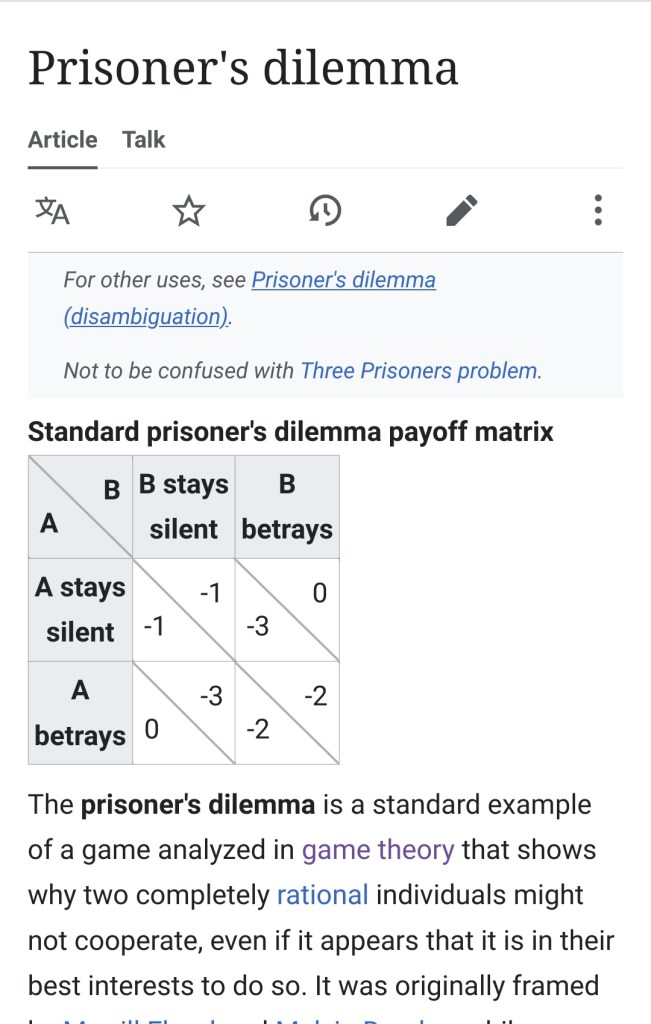Edit this article with the pencil icon
651x1024 pixels.
461,210
